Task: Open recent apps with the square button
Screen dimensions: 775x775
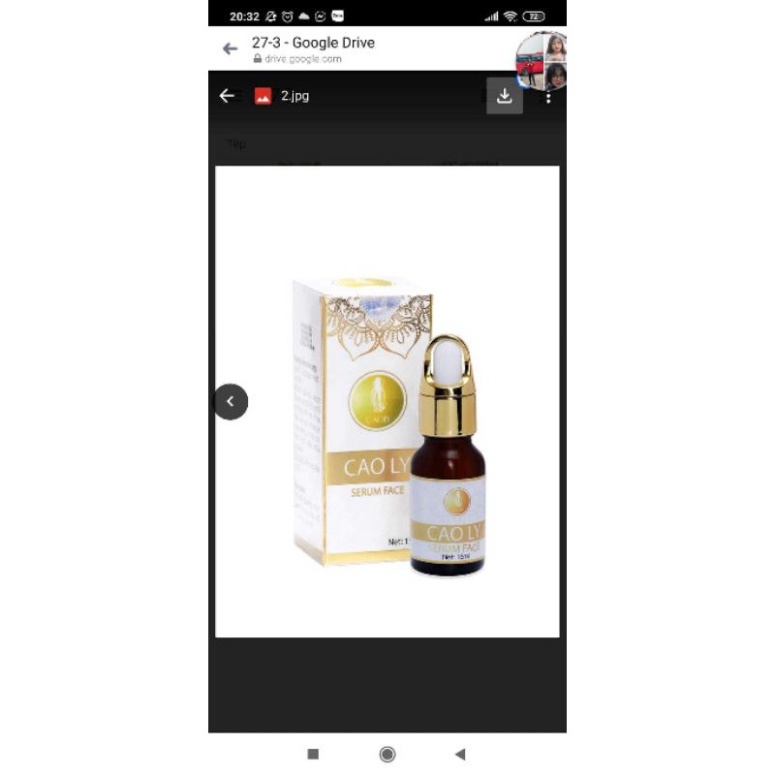Action: point(313,754)
